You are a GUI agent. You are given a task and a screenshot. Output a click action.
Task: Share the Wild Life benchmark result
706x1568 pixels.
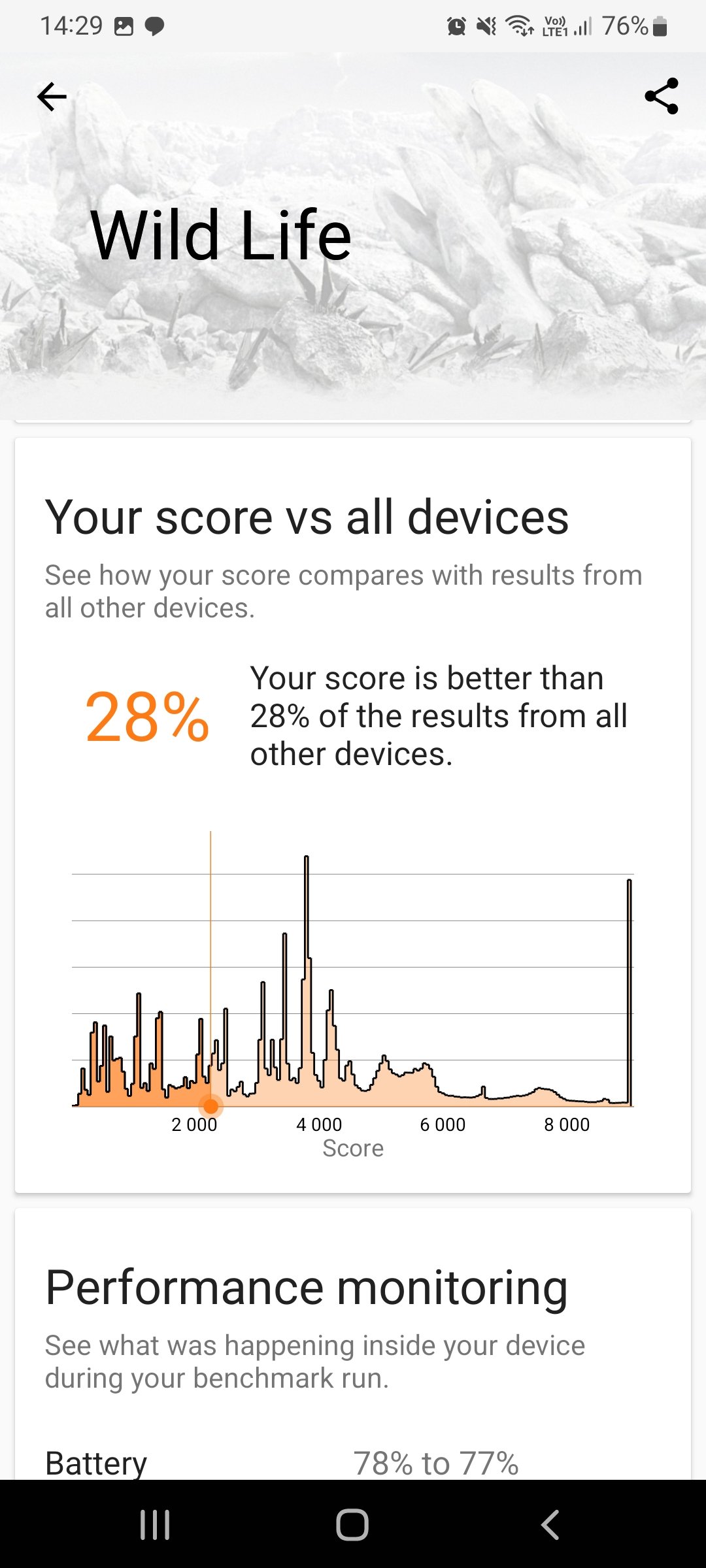(x=662, y=97)
